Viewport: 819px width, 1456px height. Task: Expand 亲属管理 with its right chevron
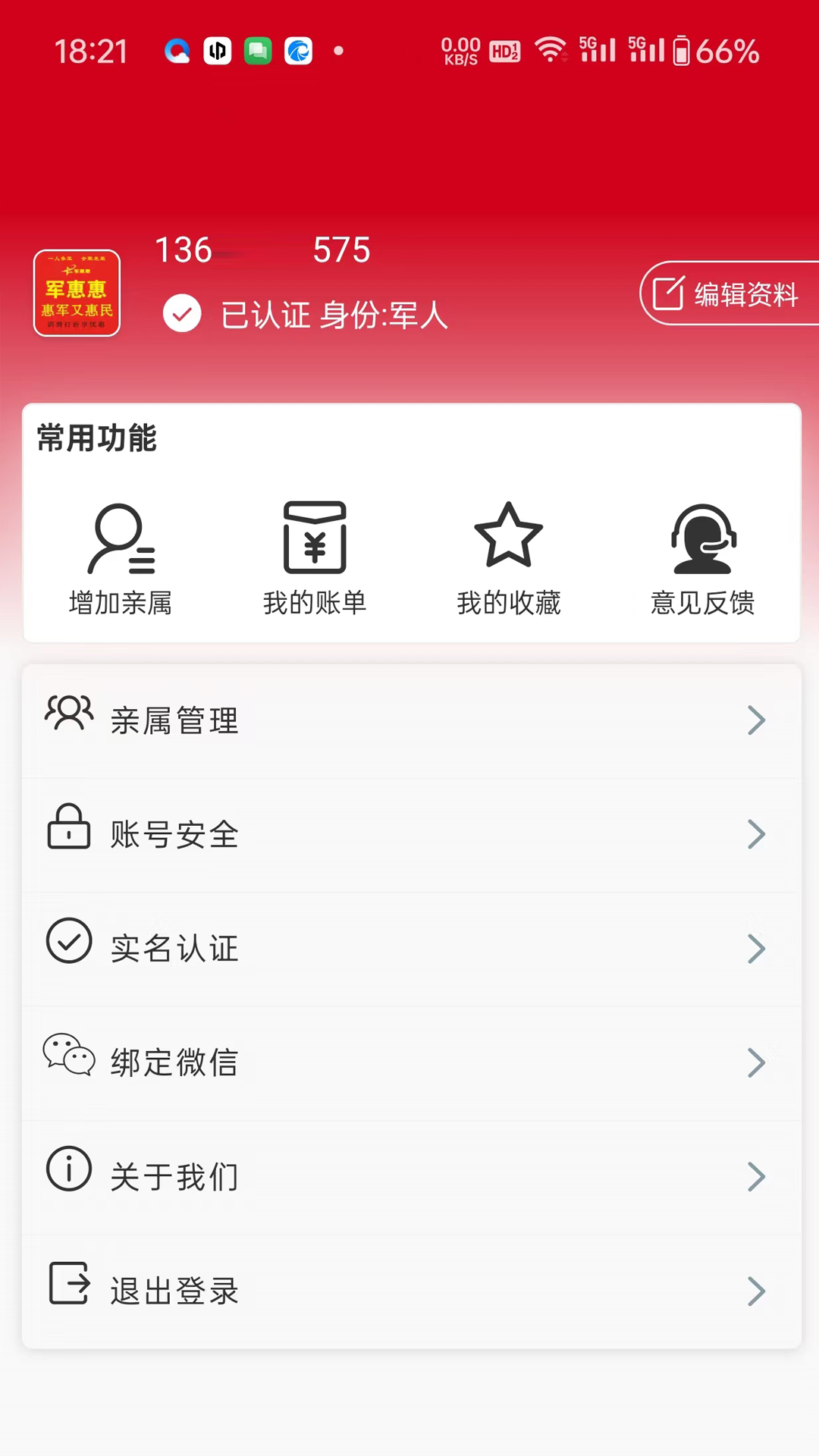(755, 720)
